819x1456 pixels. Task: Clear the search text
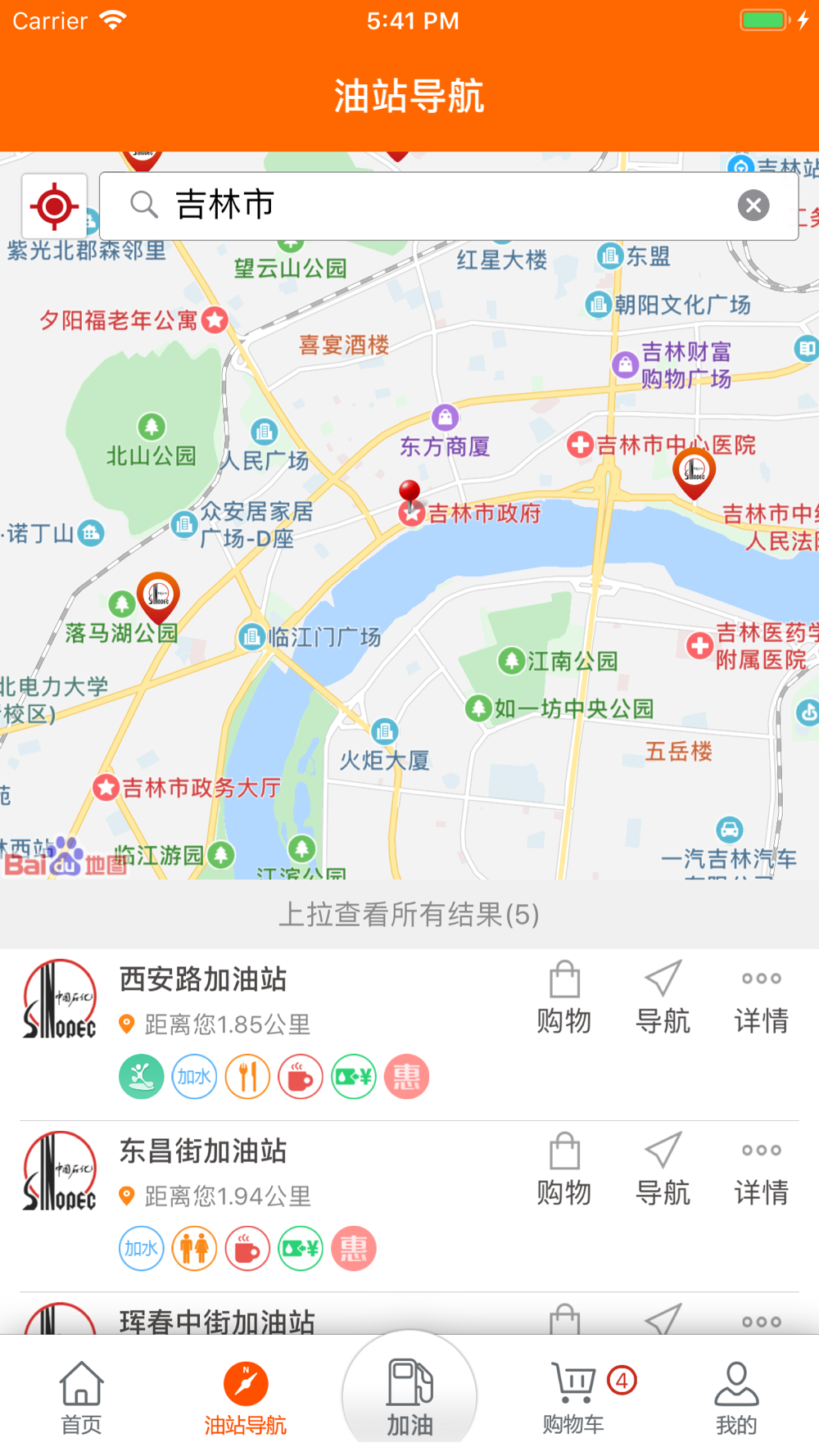pos(753,206)
